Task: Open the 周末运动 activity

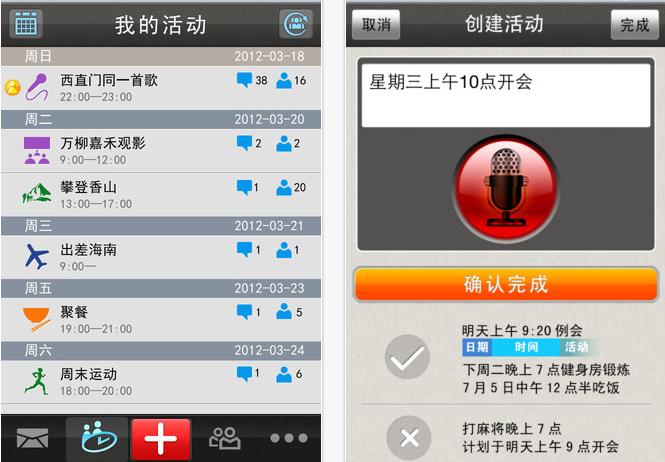Action: 161,382
